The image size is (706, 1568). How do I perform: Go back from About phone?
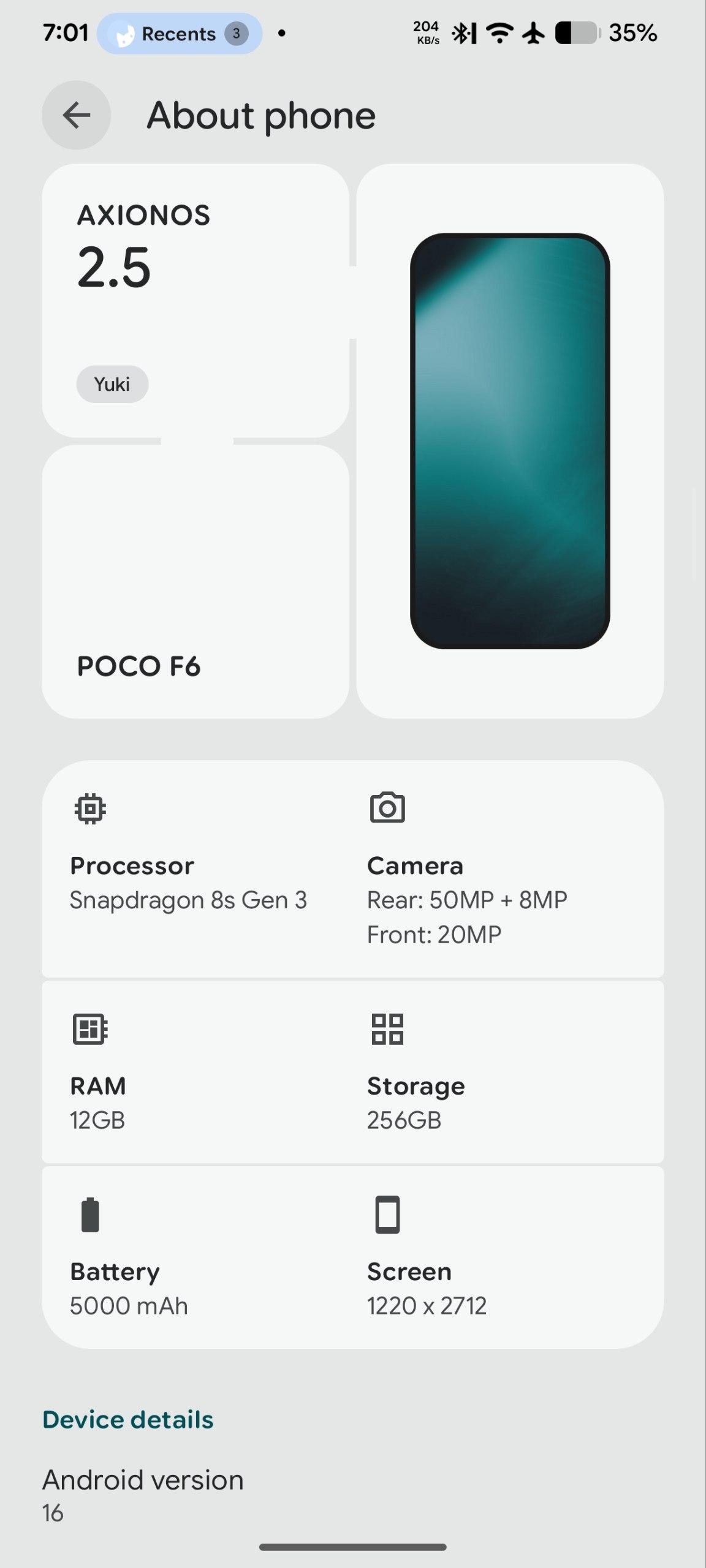[x=76, y=115]
